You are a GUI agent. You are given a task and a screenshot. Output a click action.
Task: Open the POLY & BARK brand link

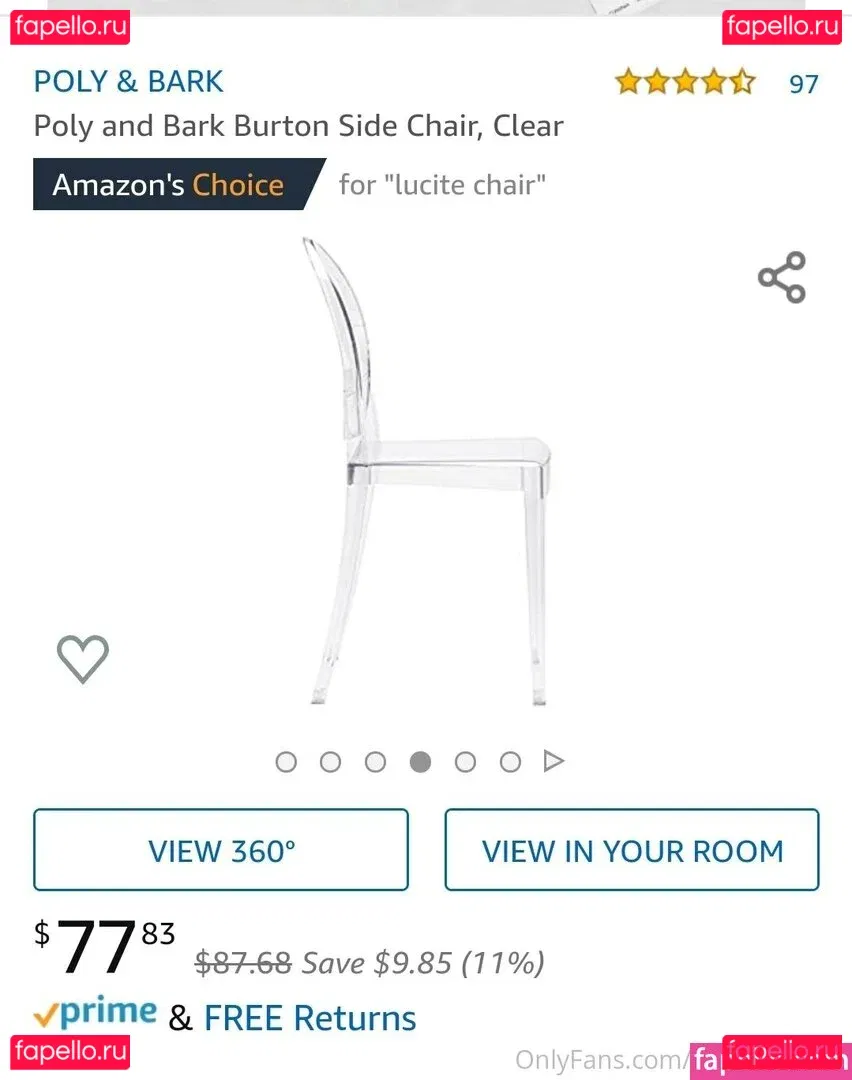pyautogui.click(x=128, y=81)
